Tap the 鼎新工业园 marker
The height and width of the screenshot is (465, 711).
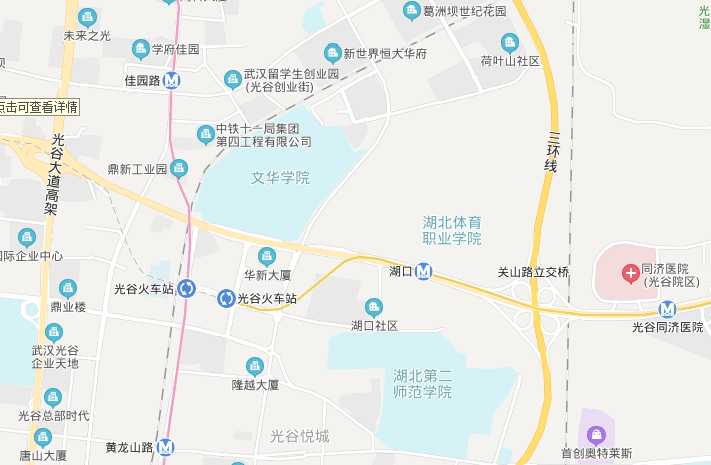click(x=179, y=168)
